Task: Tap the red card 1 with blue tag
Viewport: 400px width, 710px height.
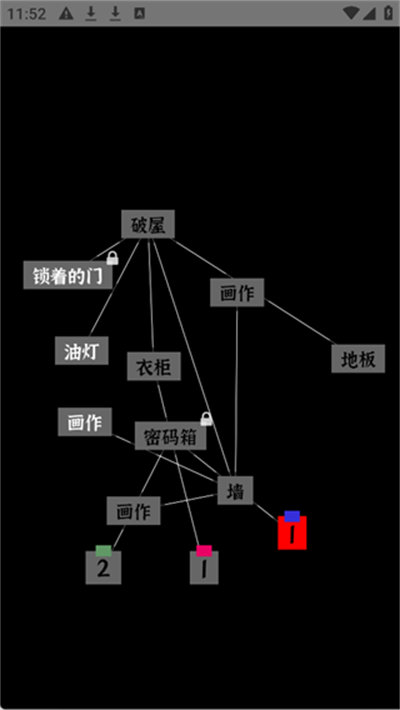Action: click(292, 532)
